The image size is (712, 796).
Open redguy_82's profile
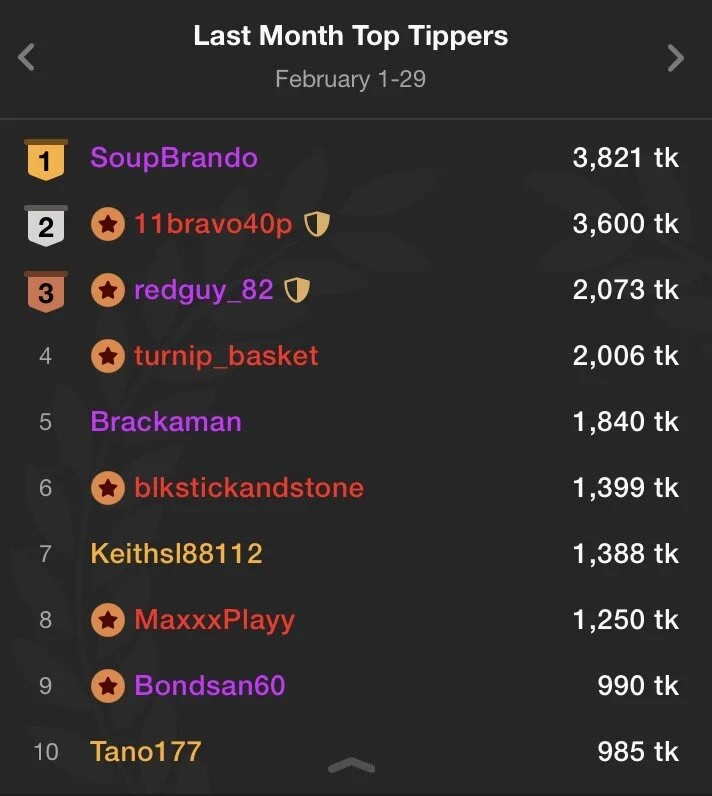(x=203, y=290)
